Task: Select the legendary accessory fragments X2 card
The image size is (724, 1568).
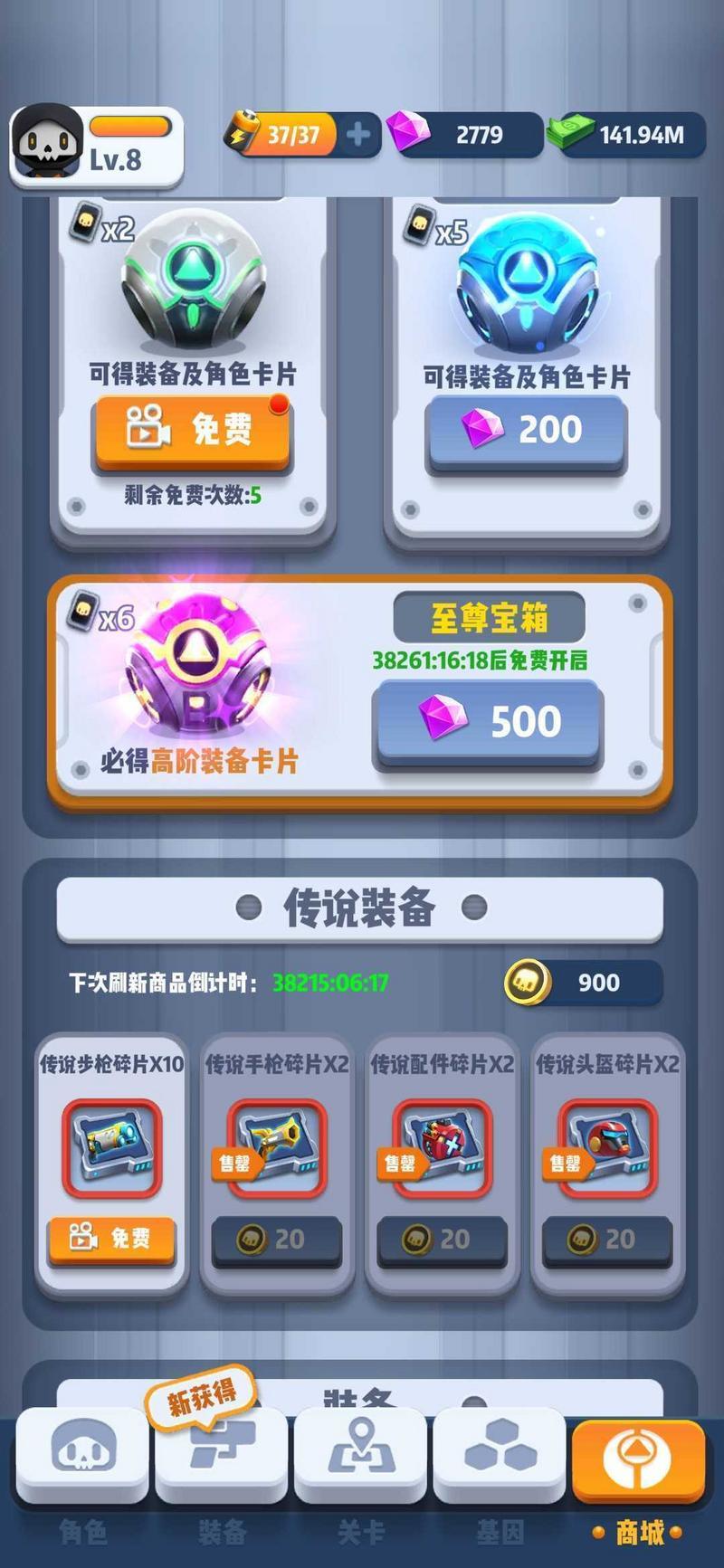Action: click(442, 1149)
